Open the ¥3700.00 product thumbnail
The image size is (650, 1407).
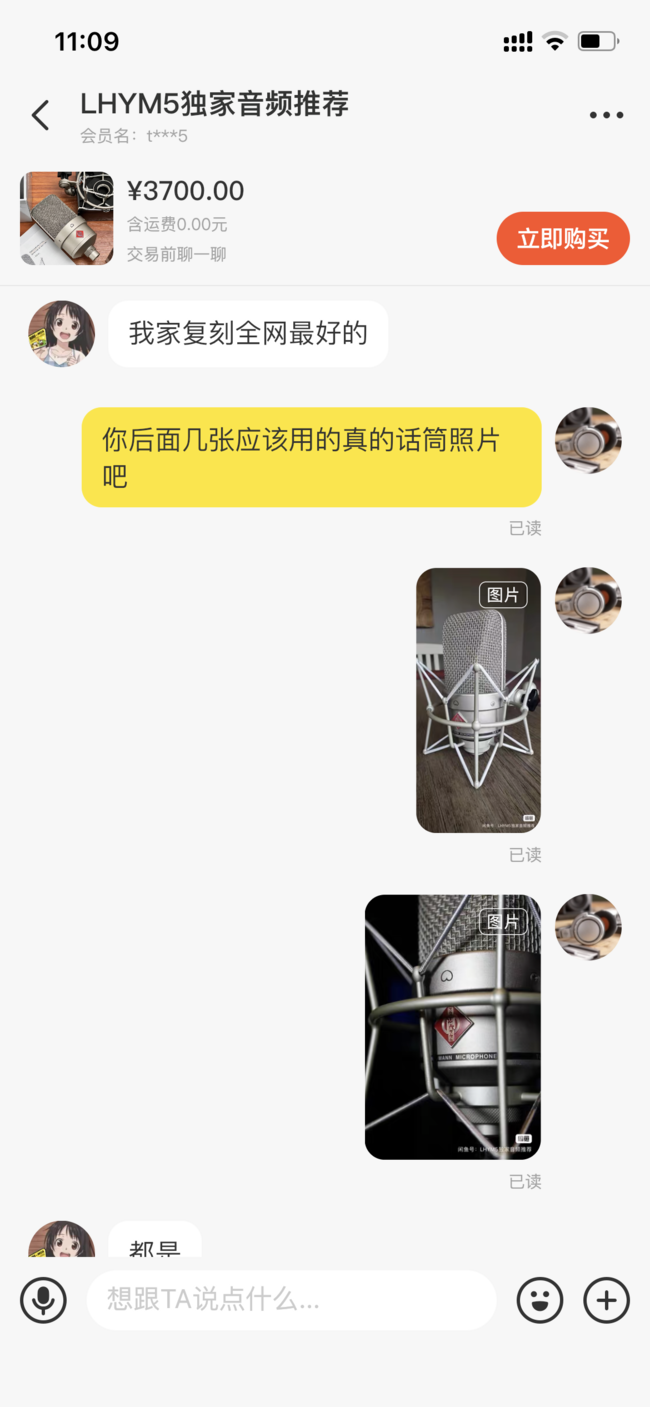pos(67,218)
